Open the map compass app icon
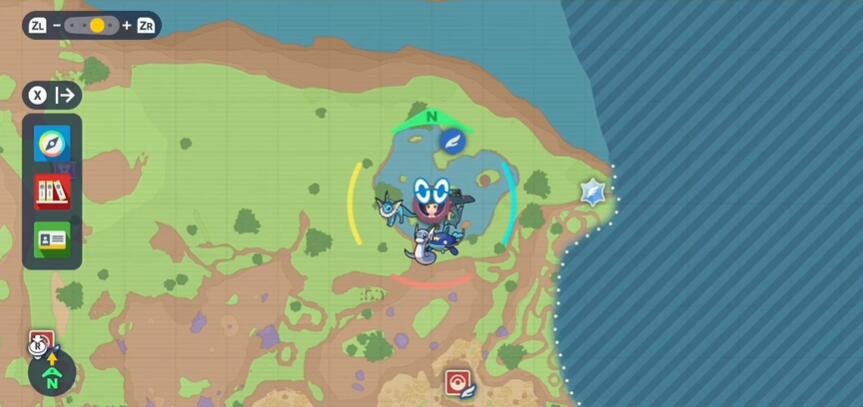This screenshot has width=863, height=407. [x=52, y=144]
